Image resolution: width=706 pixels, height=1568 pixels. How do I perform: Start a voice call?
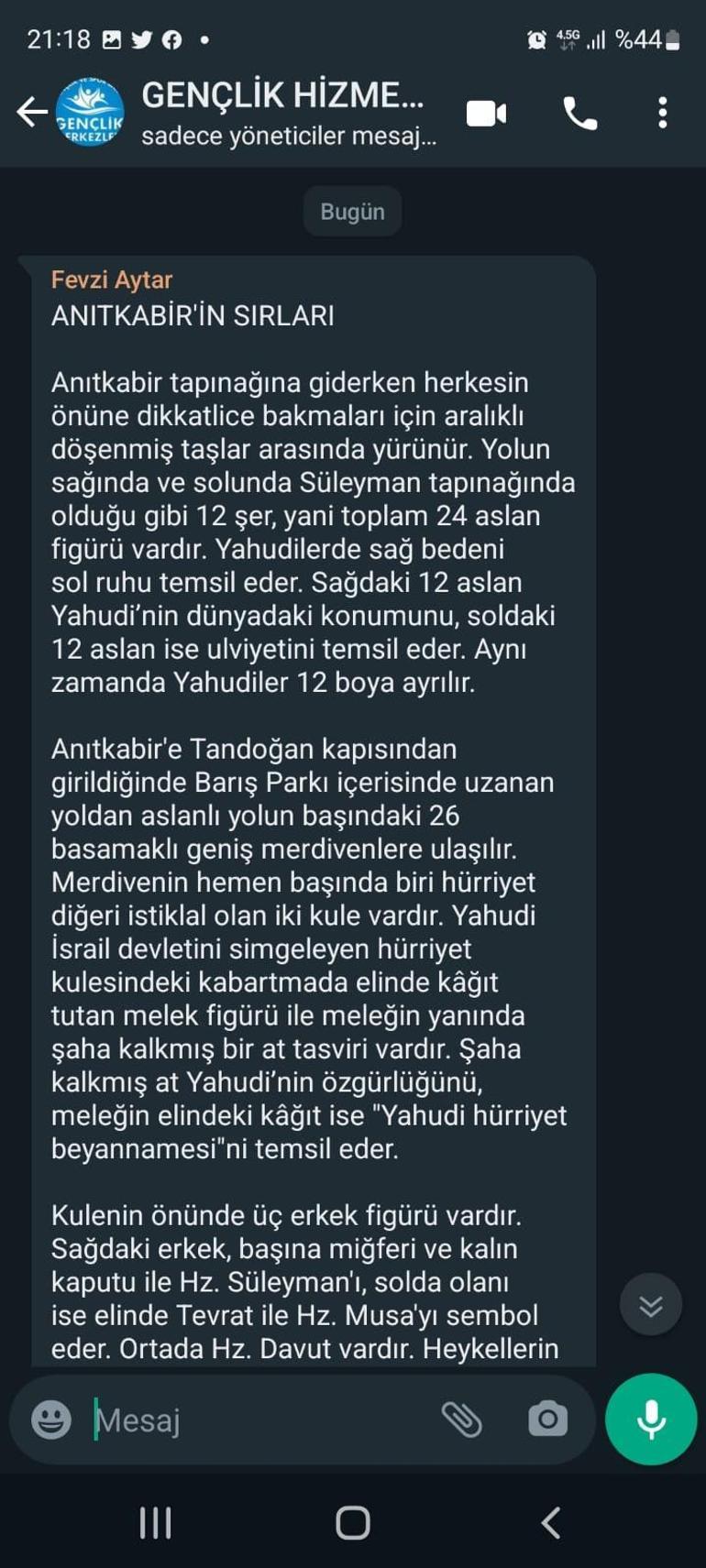pos(579,113)
